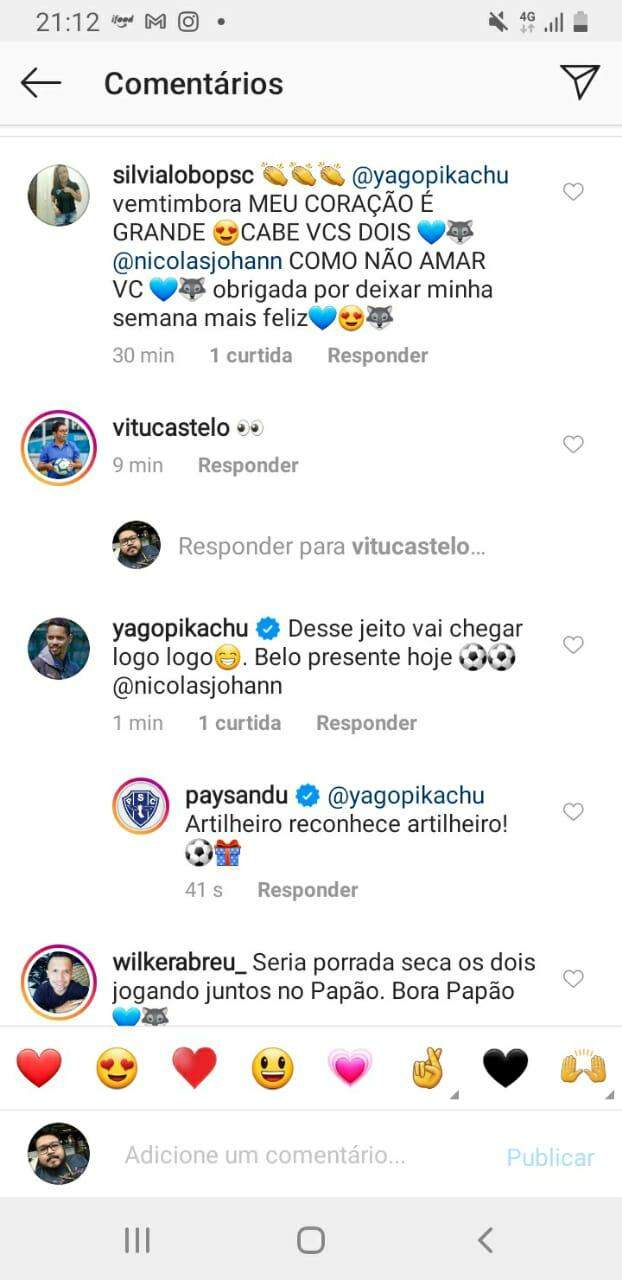622x1280 pixels.
Task: Open vitucastelo's profile picture
Action: 59,447
